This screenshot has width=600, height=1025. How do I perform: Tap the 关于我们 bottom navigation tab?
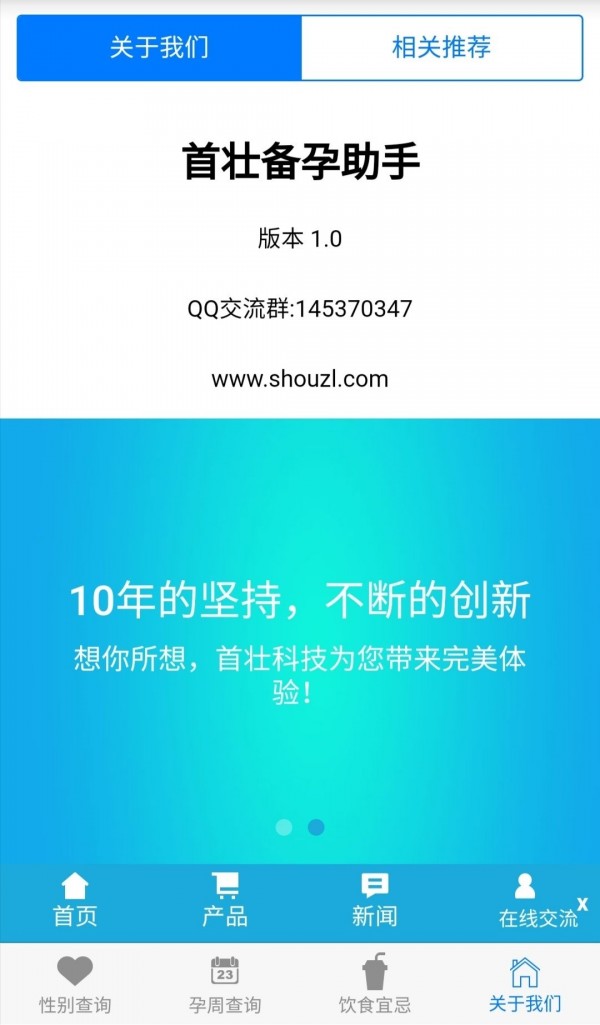pyautogui.click(x=524, y=985)
